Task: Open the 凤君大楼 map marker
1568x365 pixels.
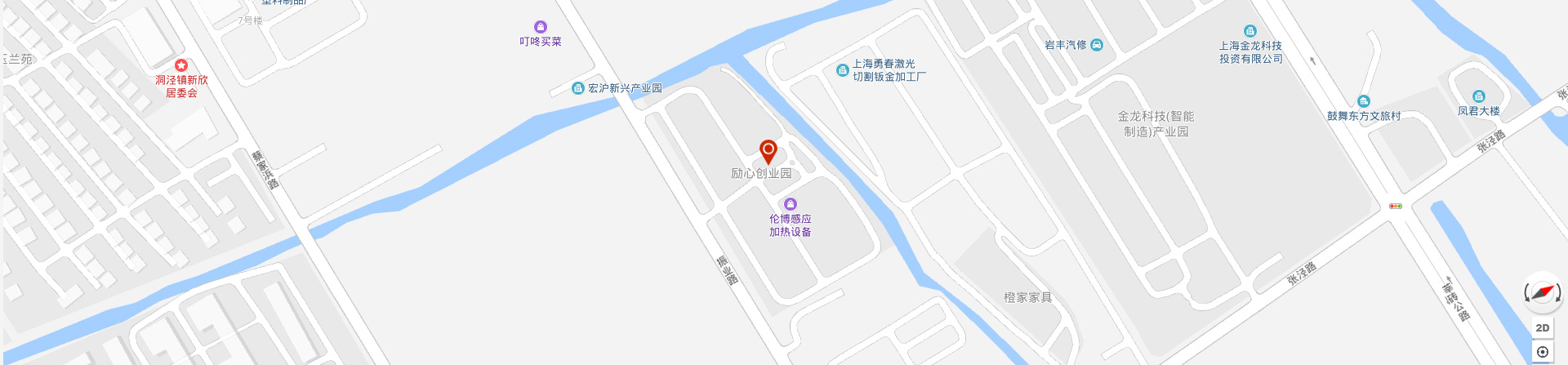Action: [1478, 96]
